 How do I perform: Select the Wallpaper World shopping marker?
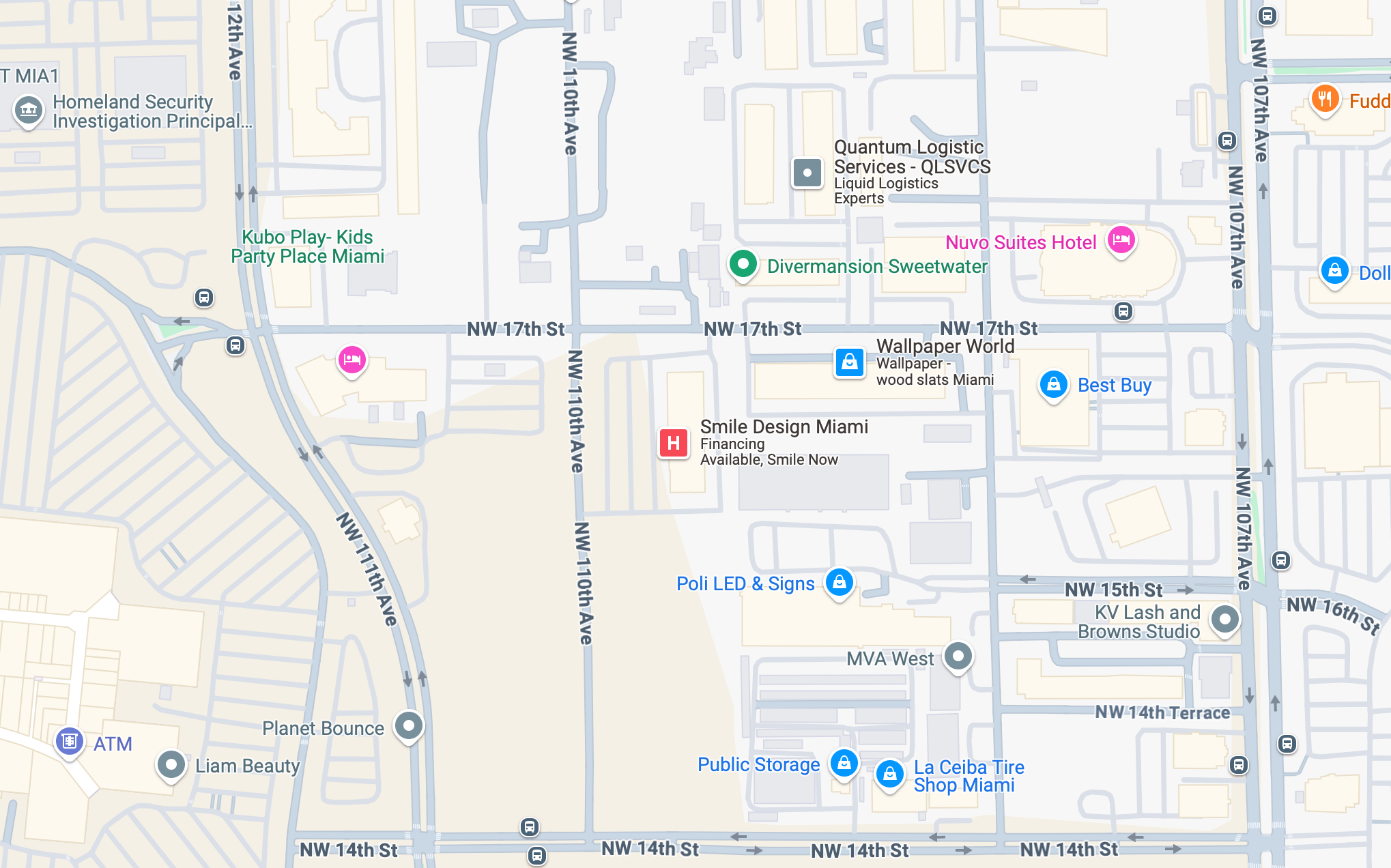click(x=850, y=362)
